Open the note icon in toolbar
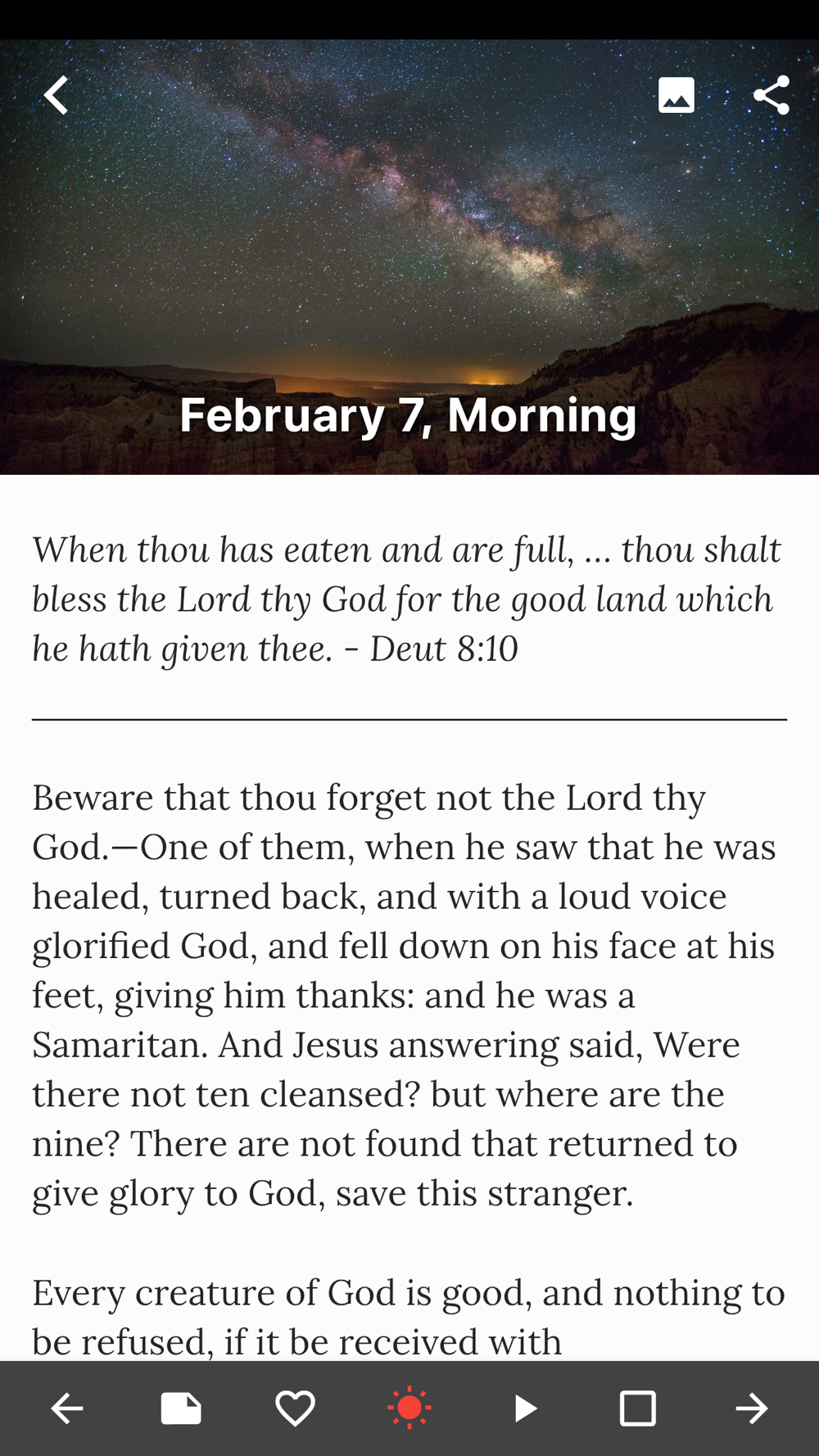The height and width of the screenshot is (1456, 819). click(181, 1409)
